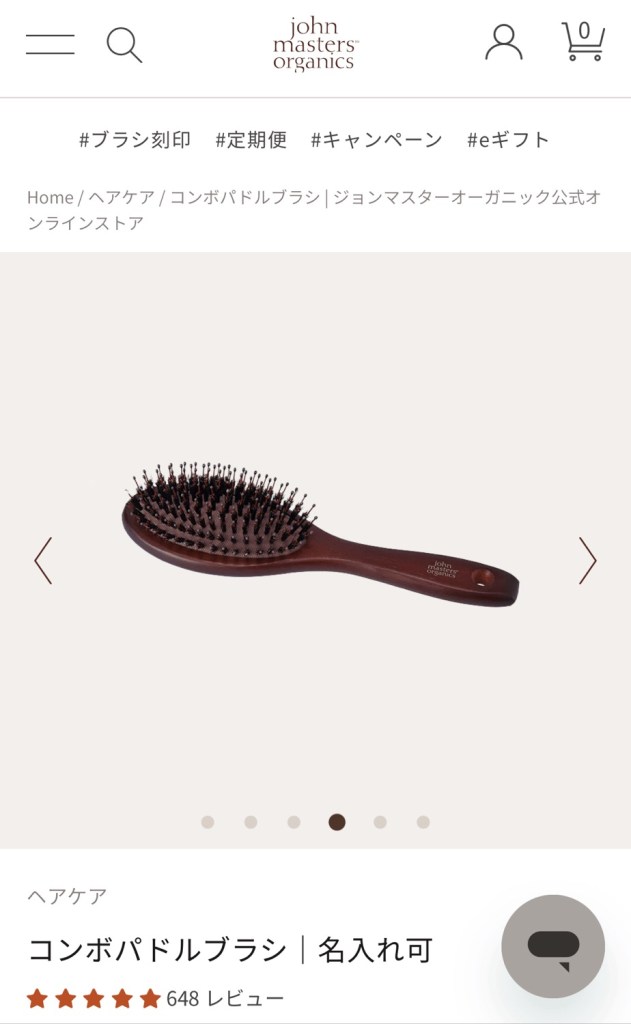Open the account profile icon
This screenshot has height=1024, width=631.
pos(503,43)
